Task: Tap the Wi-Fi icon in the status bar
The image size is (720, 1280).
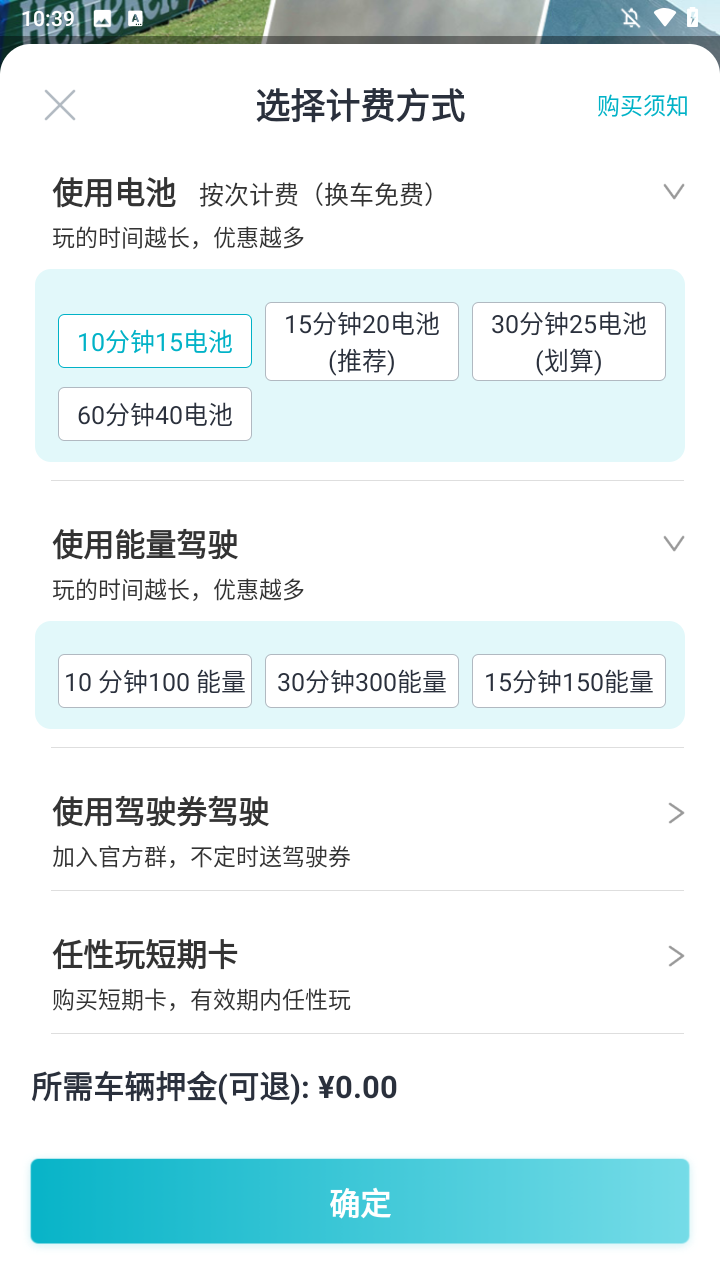Action: pyautogui.click(x=665, y=17)
